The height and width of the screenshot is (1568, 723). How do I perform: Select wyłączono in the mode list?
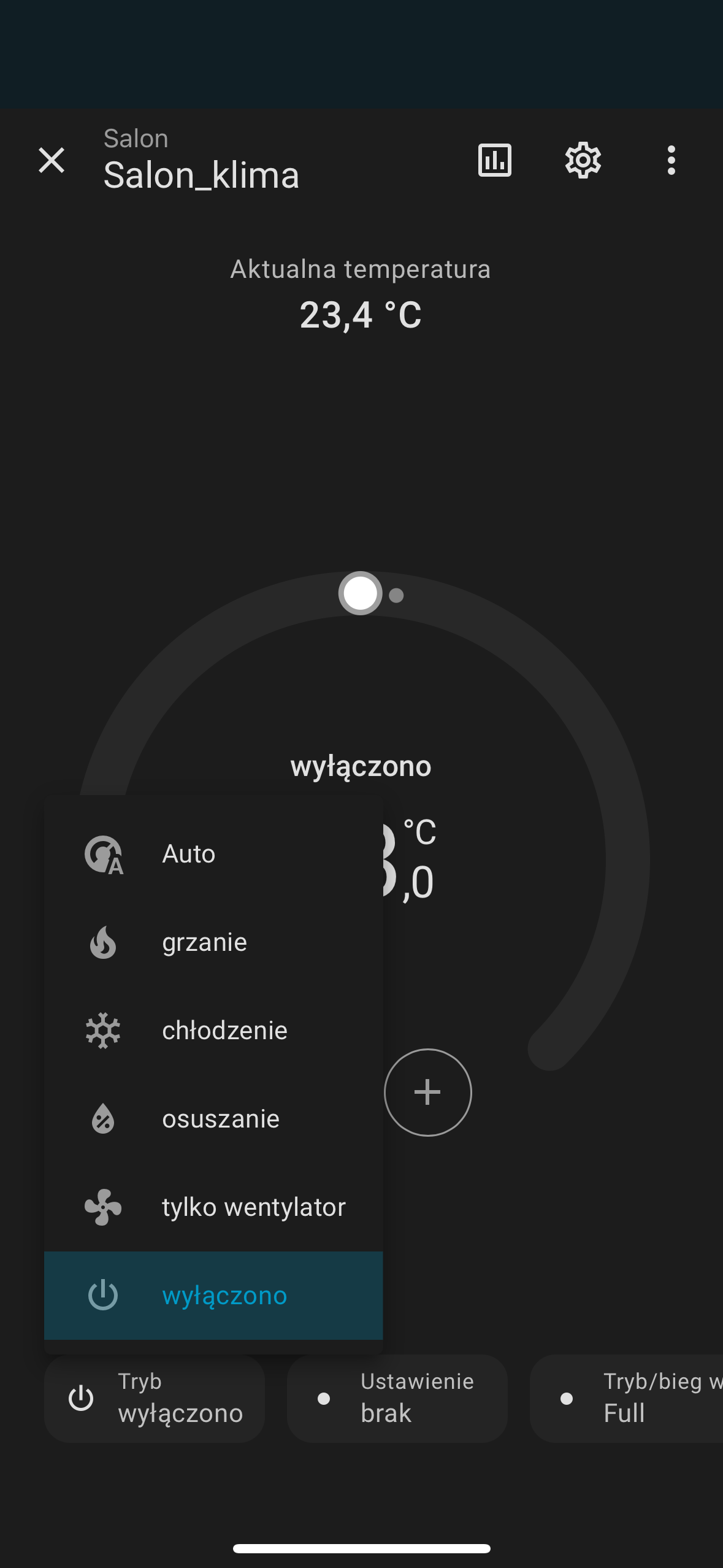(213, 1296)
